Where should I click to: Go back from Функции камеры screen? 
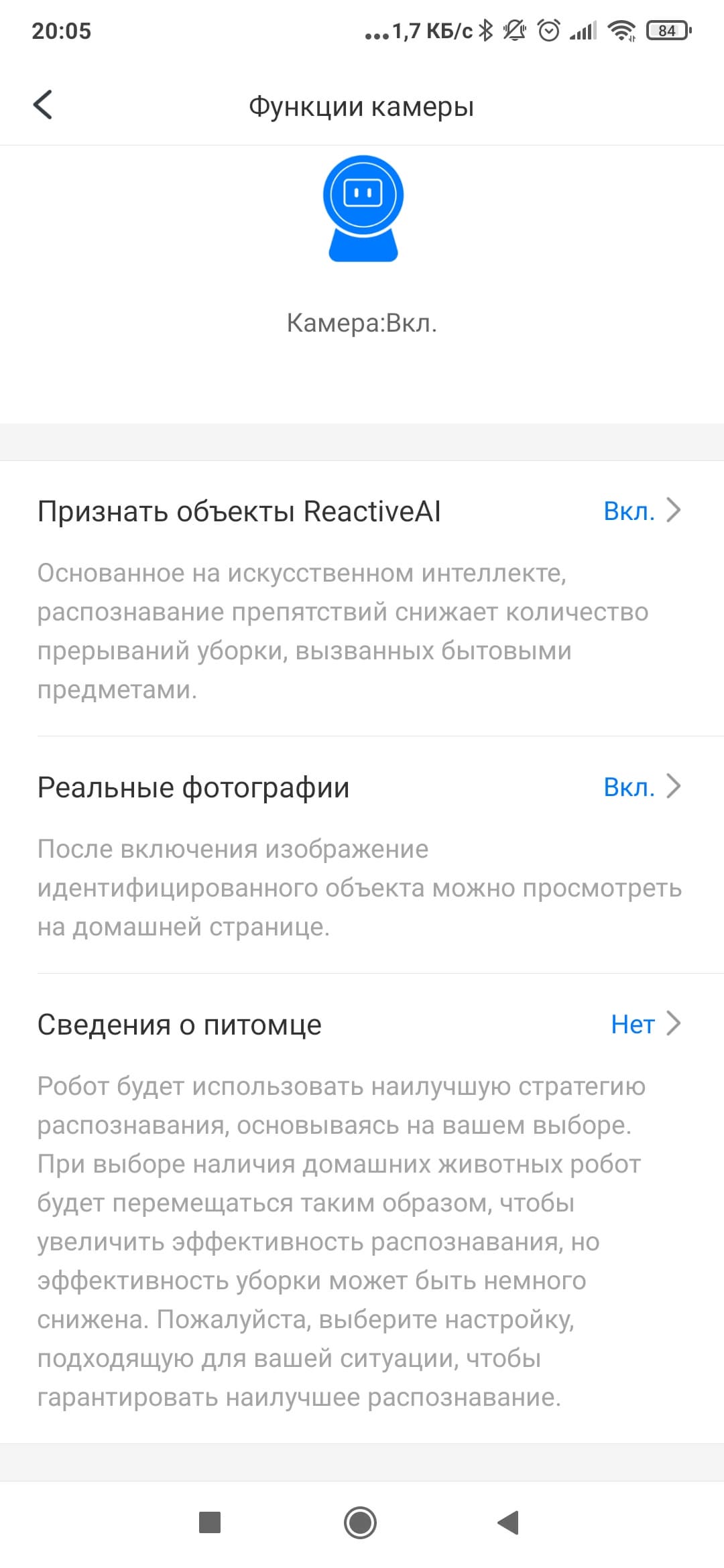[x=43, y=105]
